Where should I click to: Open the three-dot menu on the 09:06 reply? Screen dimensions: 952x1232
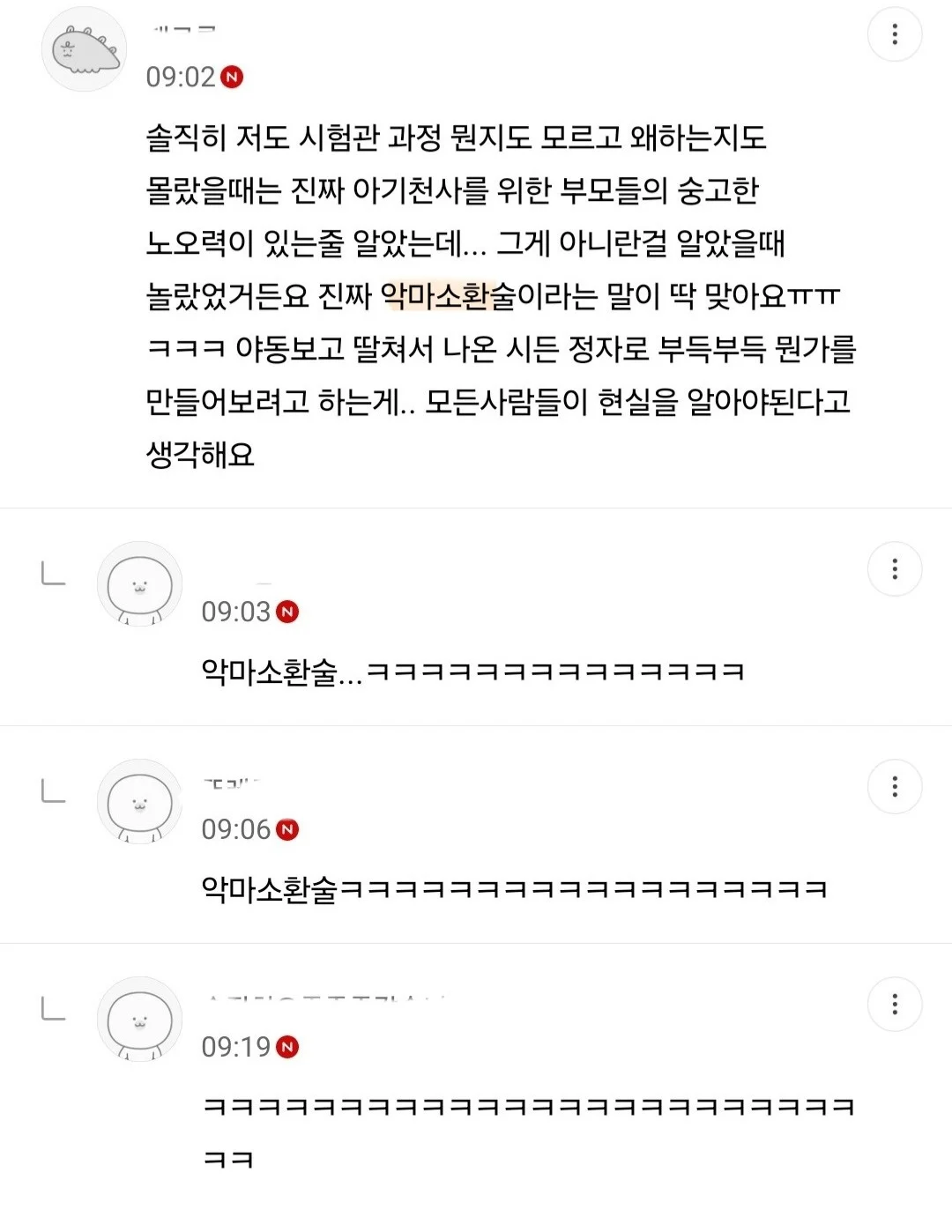pyautogui.click(x=895, y=787)
